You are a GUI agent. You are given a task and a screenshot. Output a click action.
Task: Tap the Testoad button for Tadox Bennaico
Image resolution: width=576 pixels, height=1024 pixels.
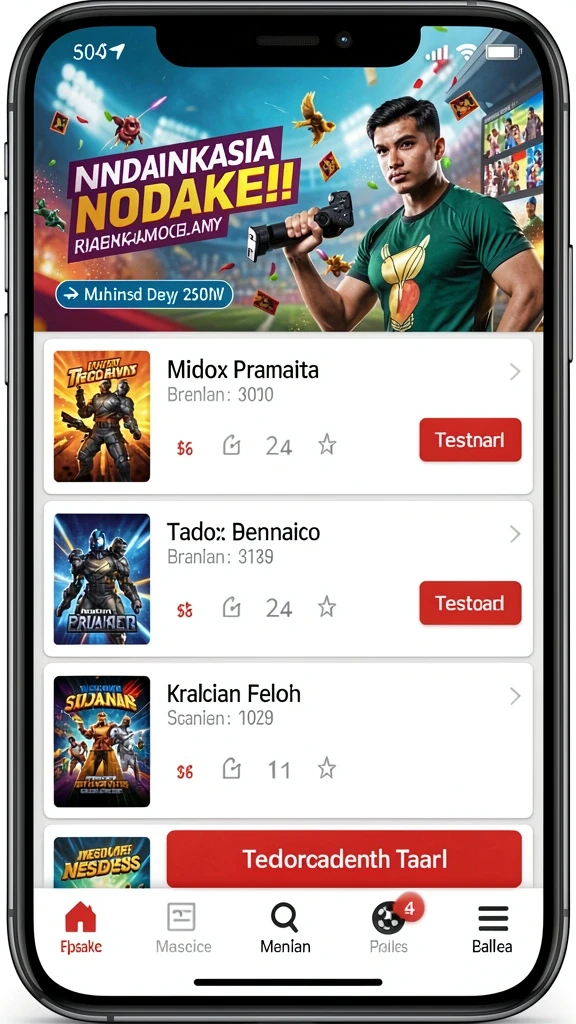point(470,603)
